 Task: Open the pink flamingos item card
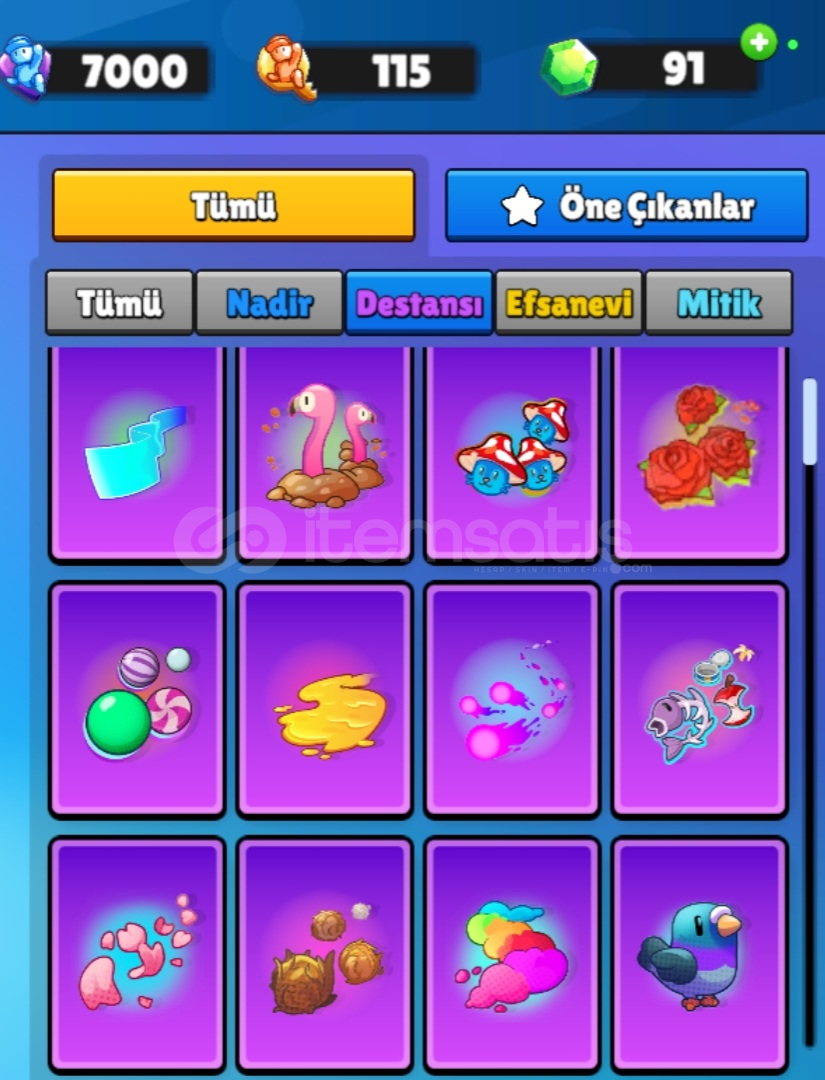point(325,453)
